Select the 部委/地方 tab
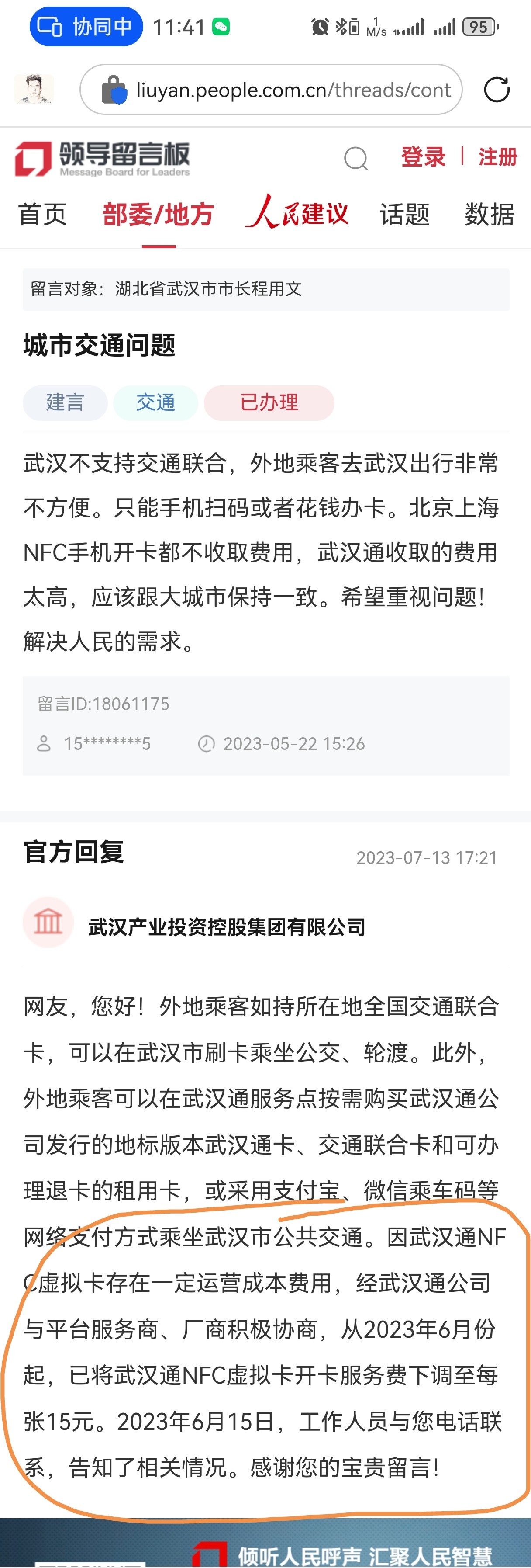Image resolution: width=531 pixels, height=1568 pixels. coord(158,215)
